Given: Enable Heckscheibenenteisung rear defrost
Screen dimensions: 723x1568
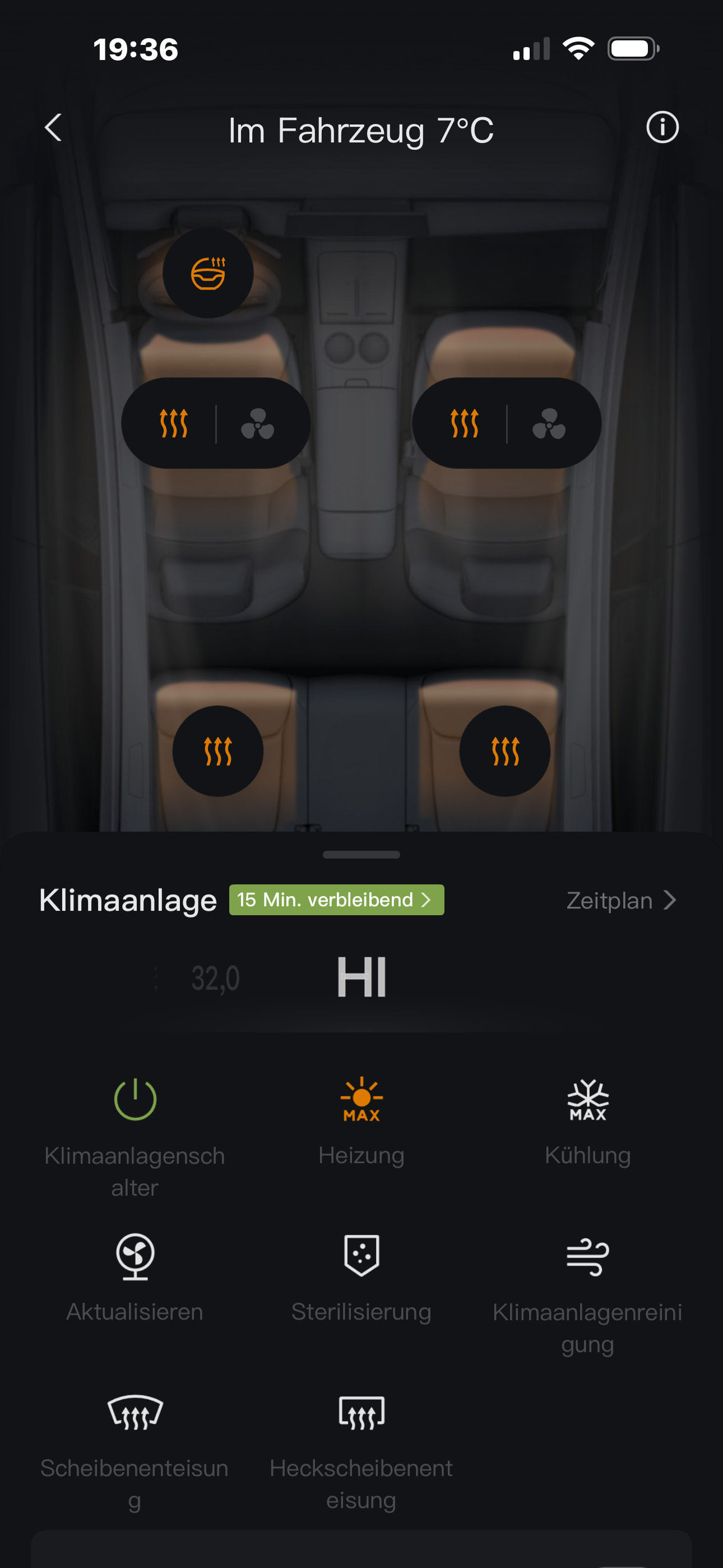Looking at the screenshot, I should pyautogui.click(x=361, y=1413).
